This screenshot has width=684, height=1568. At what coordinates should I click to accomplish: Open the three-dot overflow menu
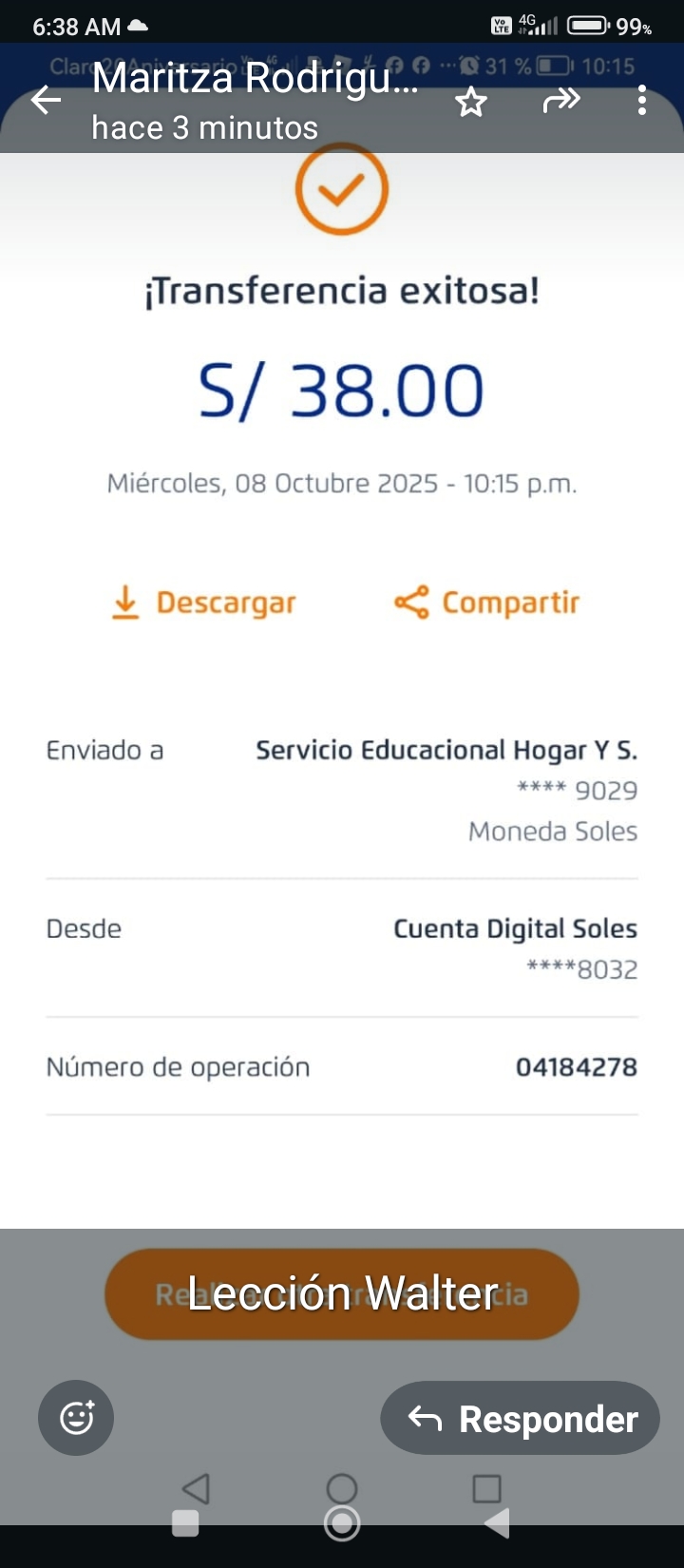tap(642, 100)
